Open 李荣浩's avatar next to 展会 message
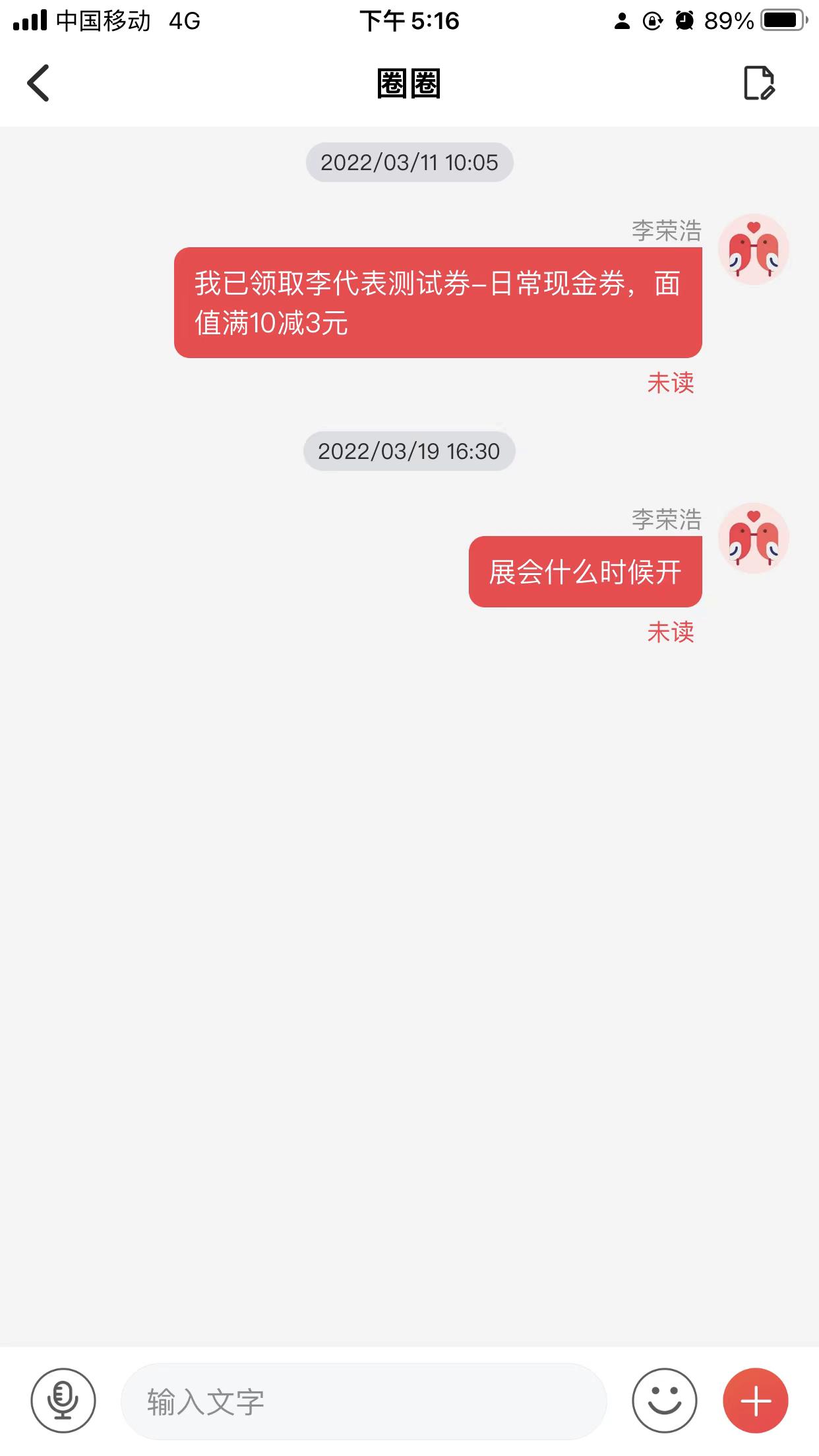The height and width of the screenshot is (1456, 819). click(754, 539)
